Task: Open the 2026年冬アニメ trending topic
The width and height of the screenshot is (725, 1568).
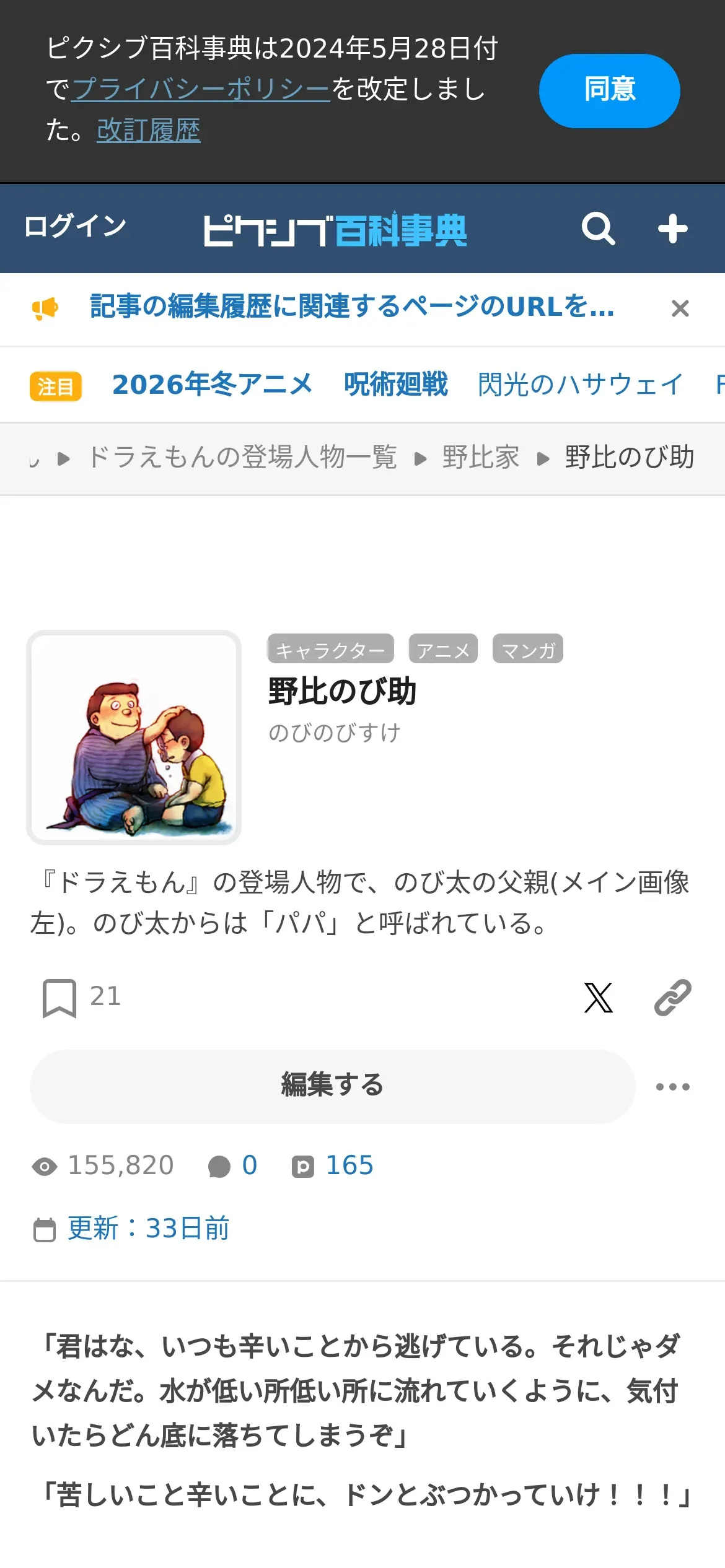Action: pos(212,385)
